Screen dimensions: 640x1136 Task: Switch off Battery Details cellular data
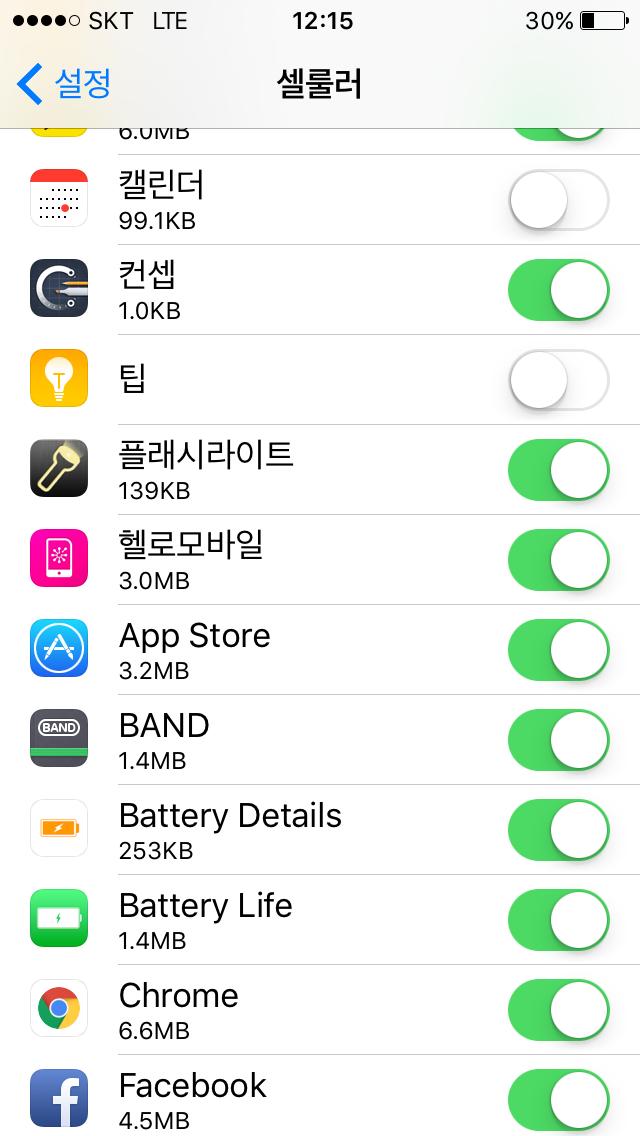tap(558, 830)
